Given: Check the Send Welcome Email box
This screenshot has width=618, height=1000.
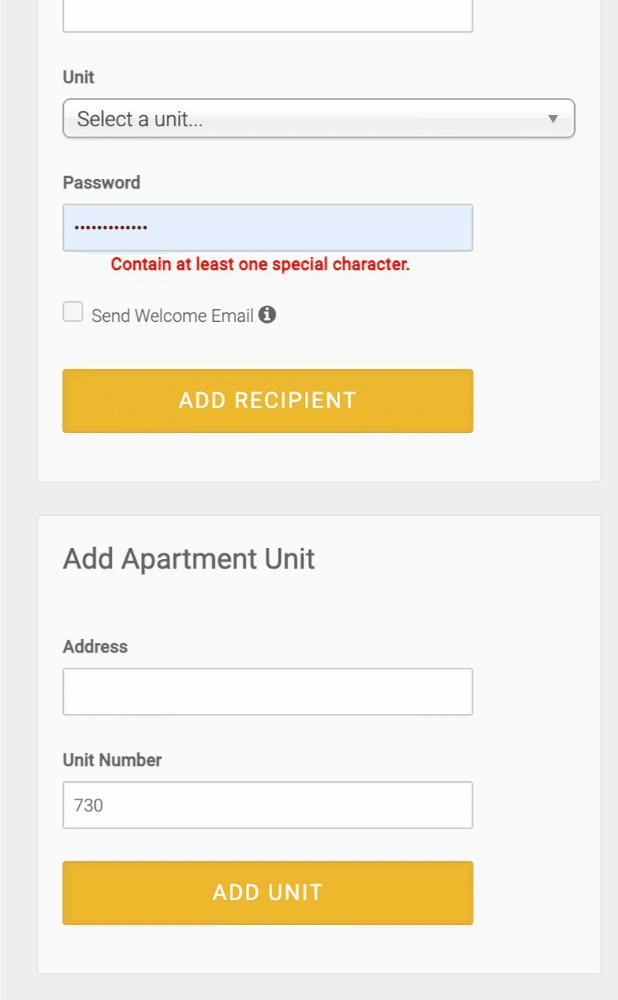Looking at the screenshot, I should [73, 313].
